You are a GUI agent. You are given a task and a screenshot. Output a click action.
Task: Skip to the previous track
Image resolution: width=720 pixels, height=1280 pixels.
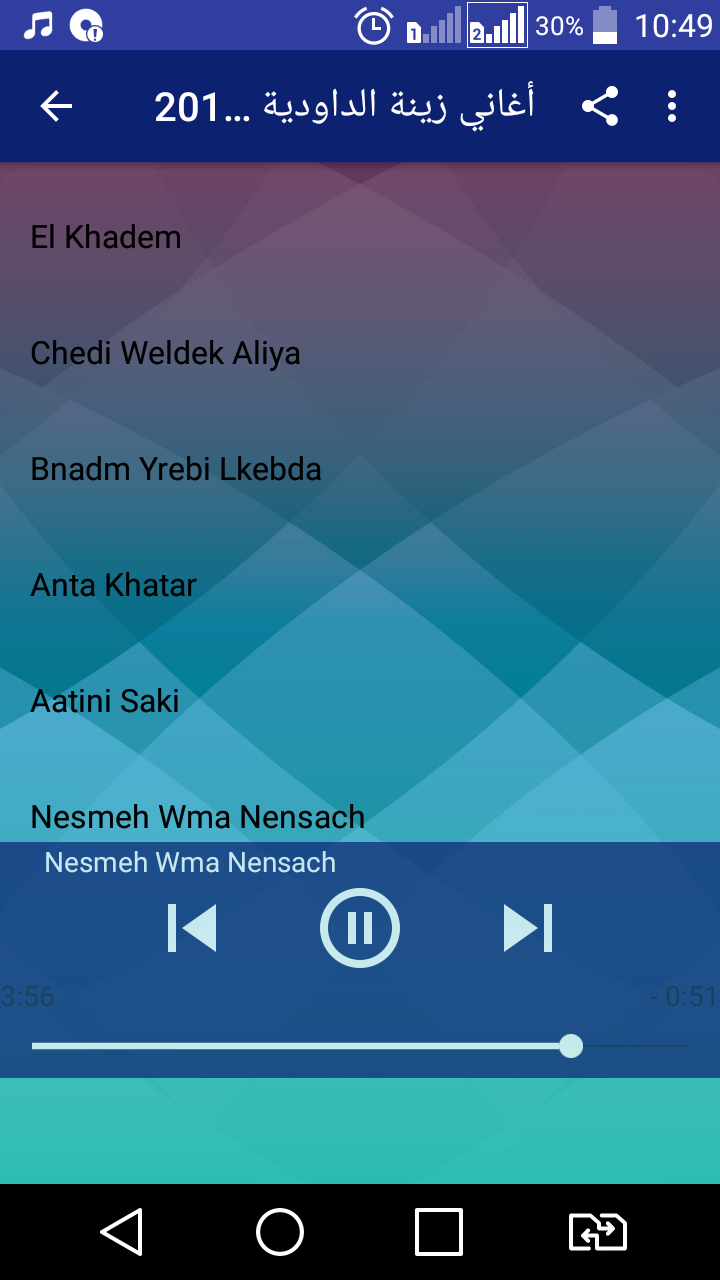[x=192, y=928]
